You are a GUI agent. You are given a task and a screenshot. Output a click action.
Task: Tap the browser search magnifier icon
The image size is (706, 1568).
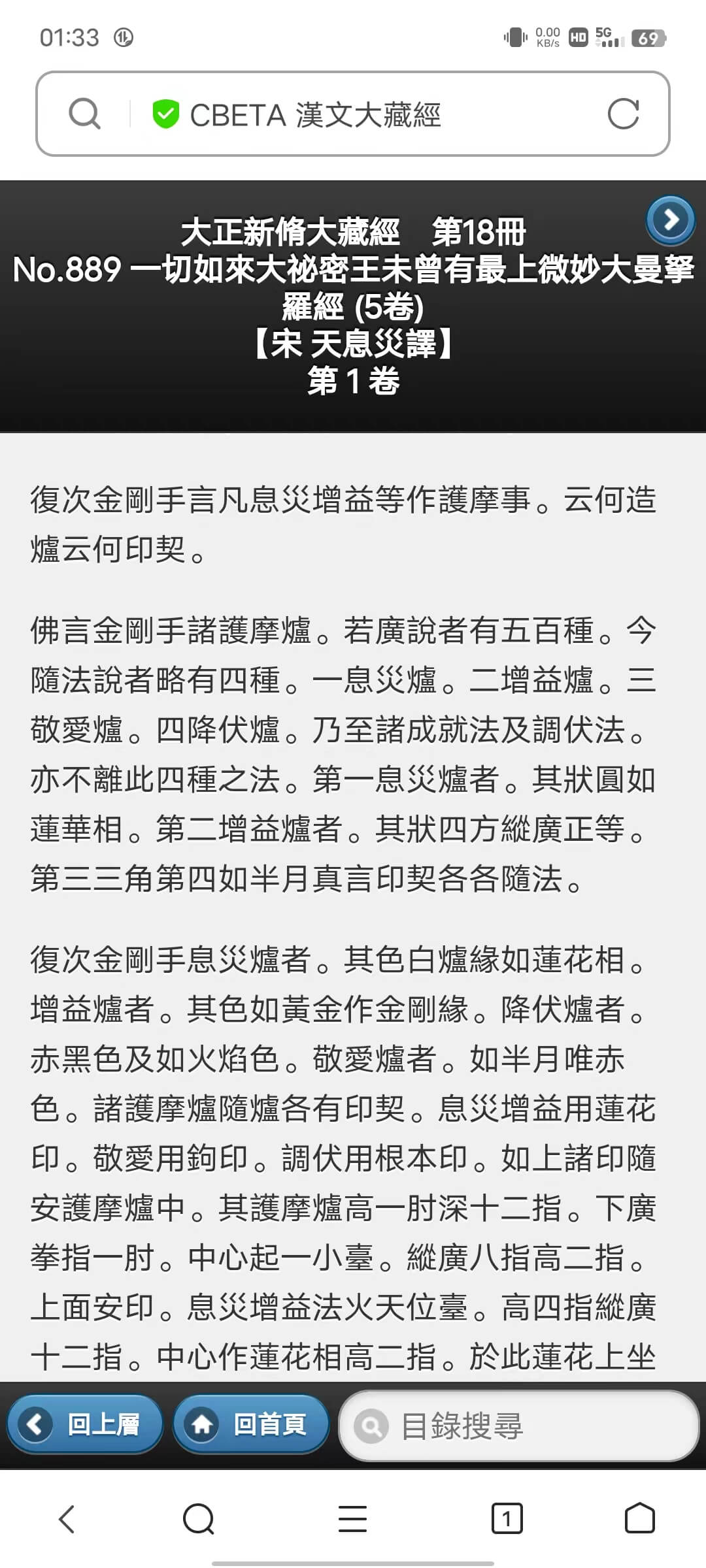pyautogui.click(x=84, y=114)
